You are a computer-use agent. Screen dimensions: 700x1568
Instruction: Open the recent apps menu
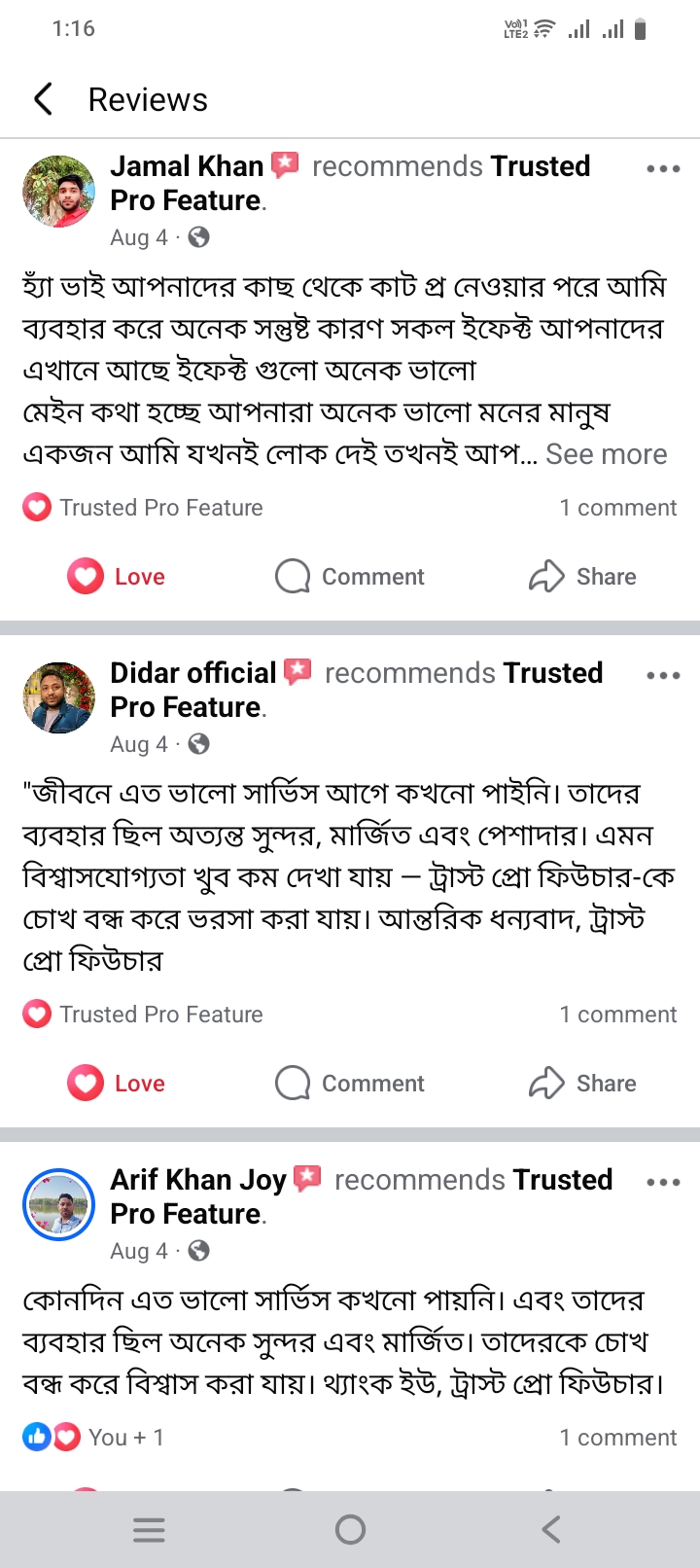coord(149,1530)
